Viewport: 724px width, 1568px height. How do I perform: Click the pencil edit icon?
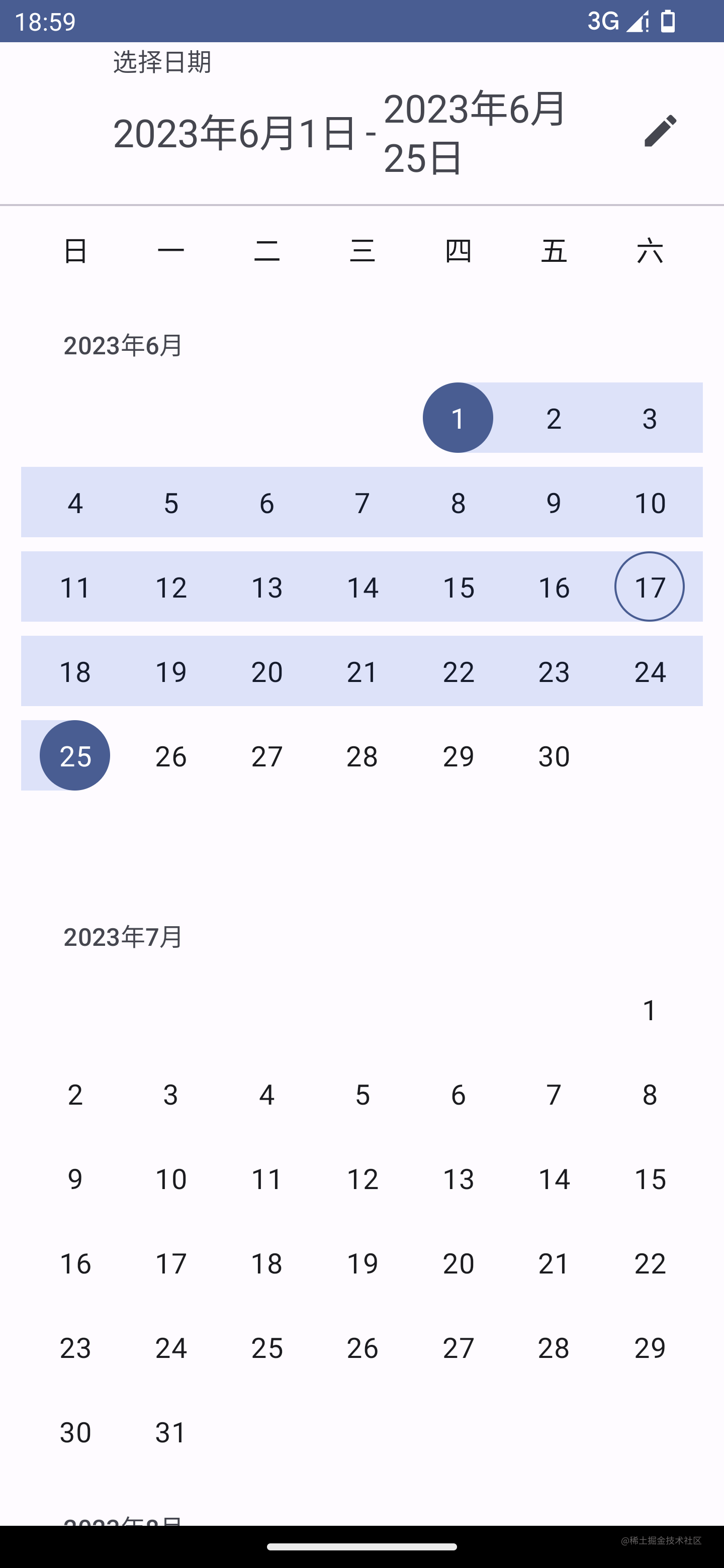(x=660, y=130)
